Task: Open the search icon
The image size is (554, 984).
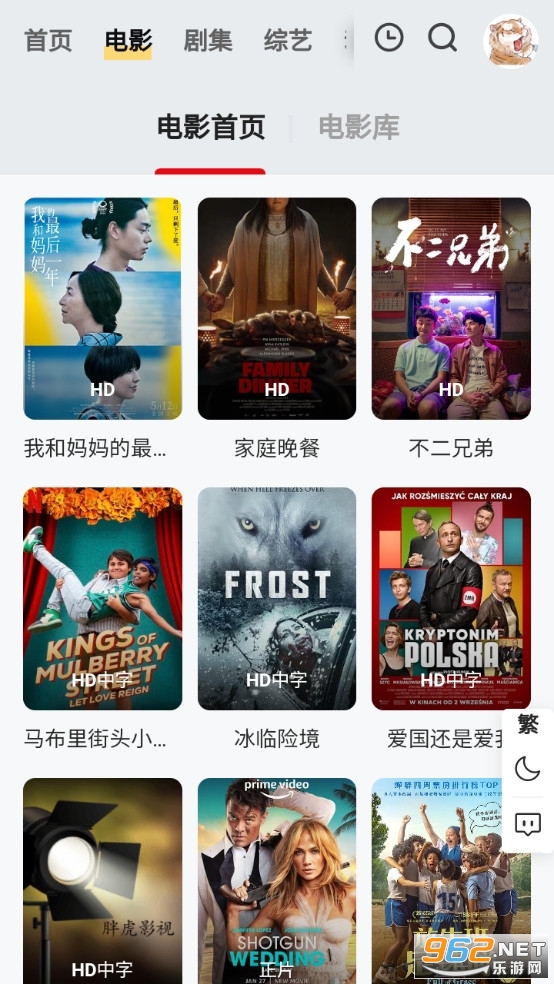Action: click(442, 38)
